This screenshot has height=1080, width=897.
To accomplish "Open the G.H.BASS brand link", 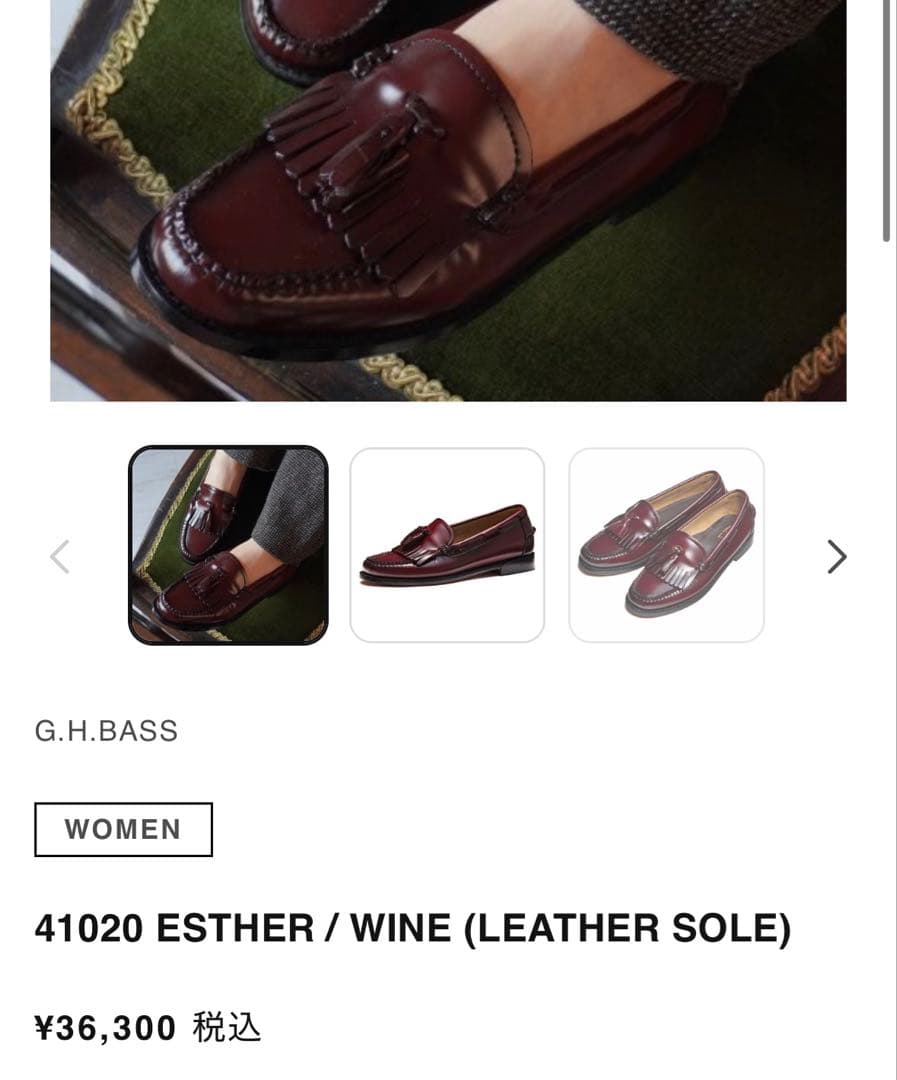I will click(x=106, y=731).
